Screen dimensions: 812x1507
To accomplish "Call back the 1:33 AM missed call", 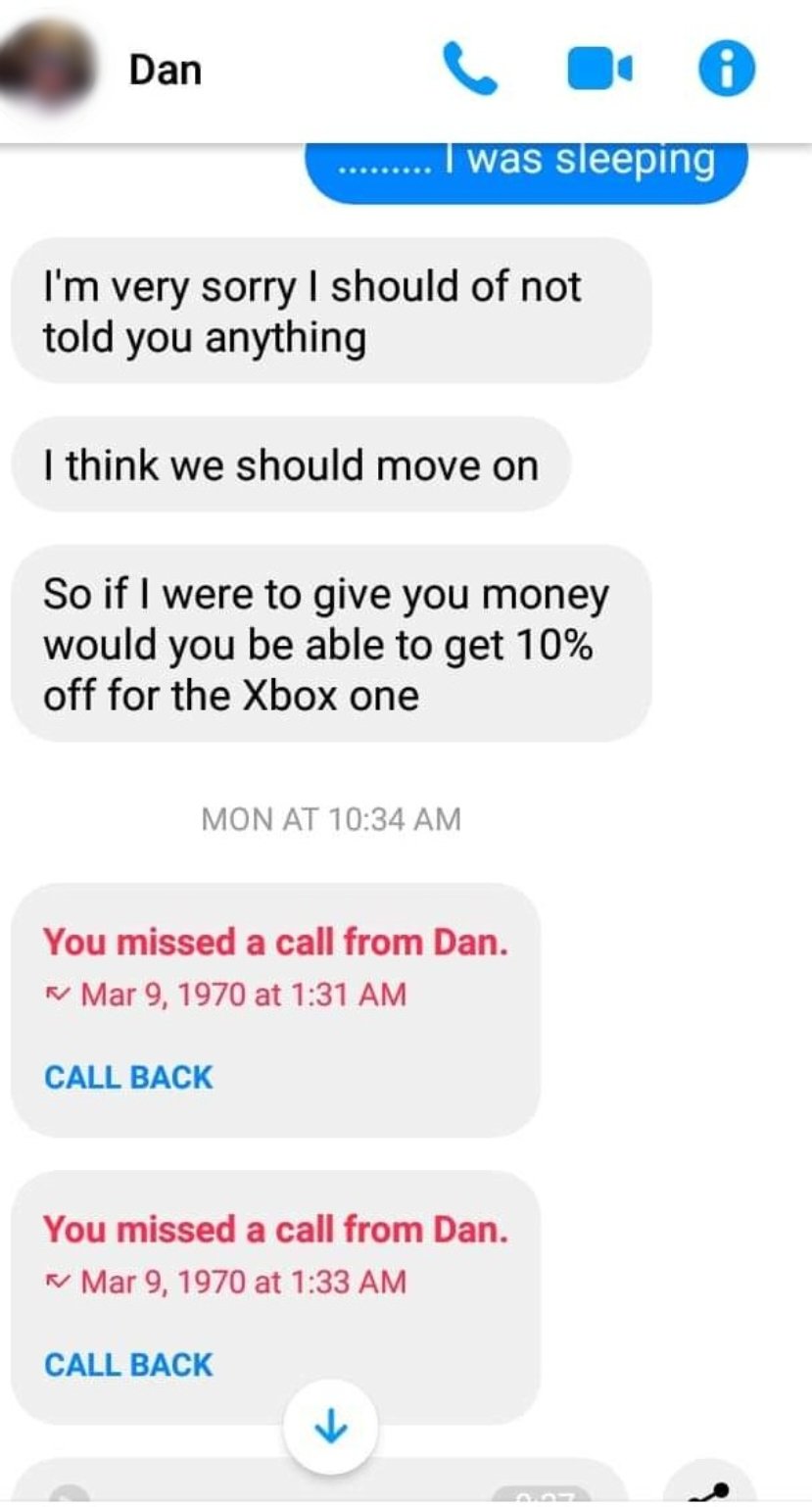I will pyautogui.click(x=127, y=1364).
